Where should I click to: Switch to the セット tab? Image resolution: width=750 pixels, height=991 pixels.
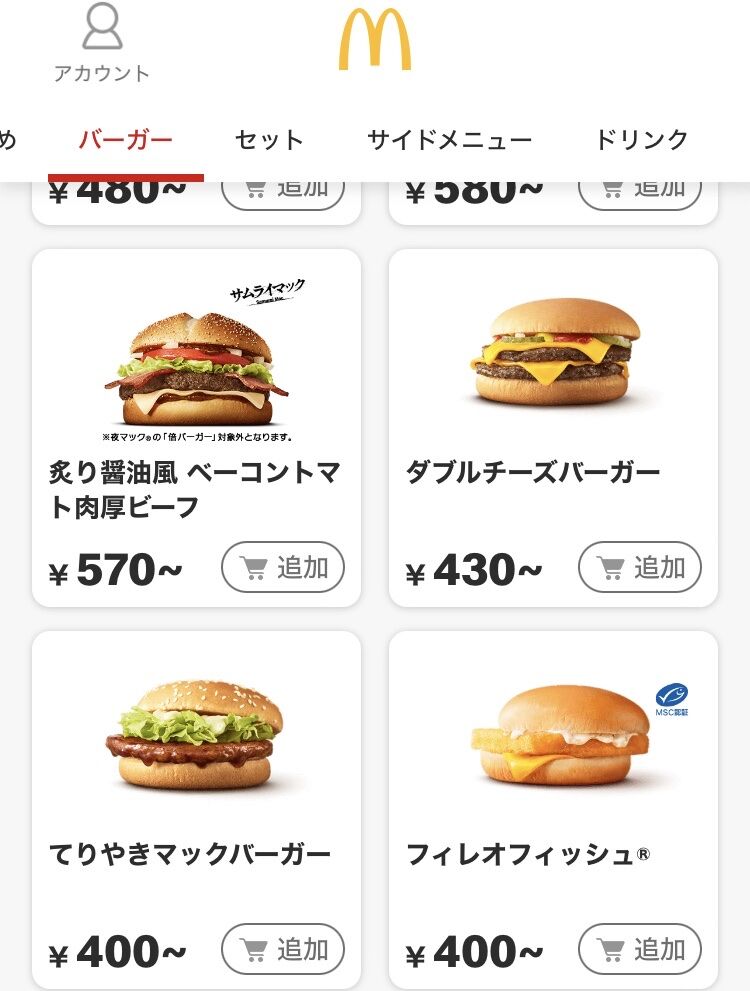click(x=269, y=140)
